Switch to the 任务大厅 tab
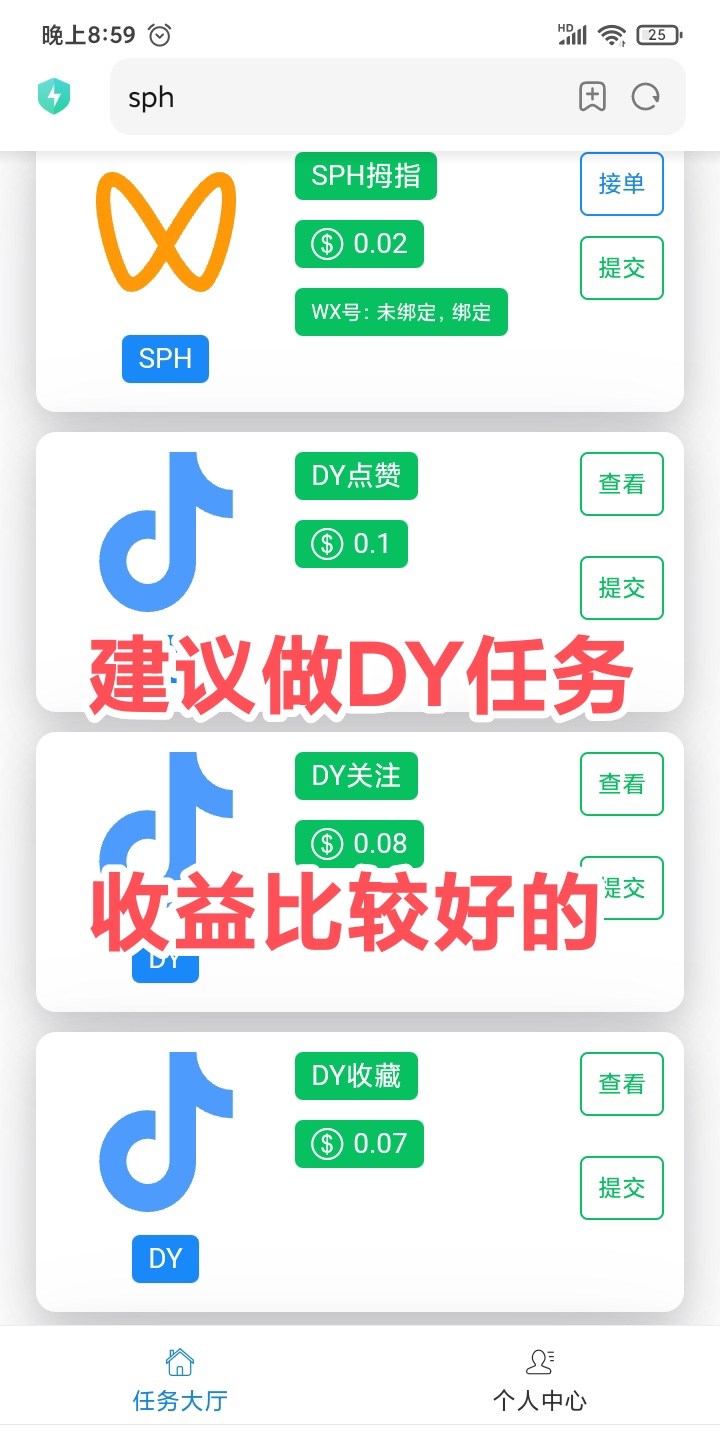Screen dimensions: 720x1441 pyautogui.click(x=180, y=1380)
